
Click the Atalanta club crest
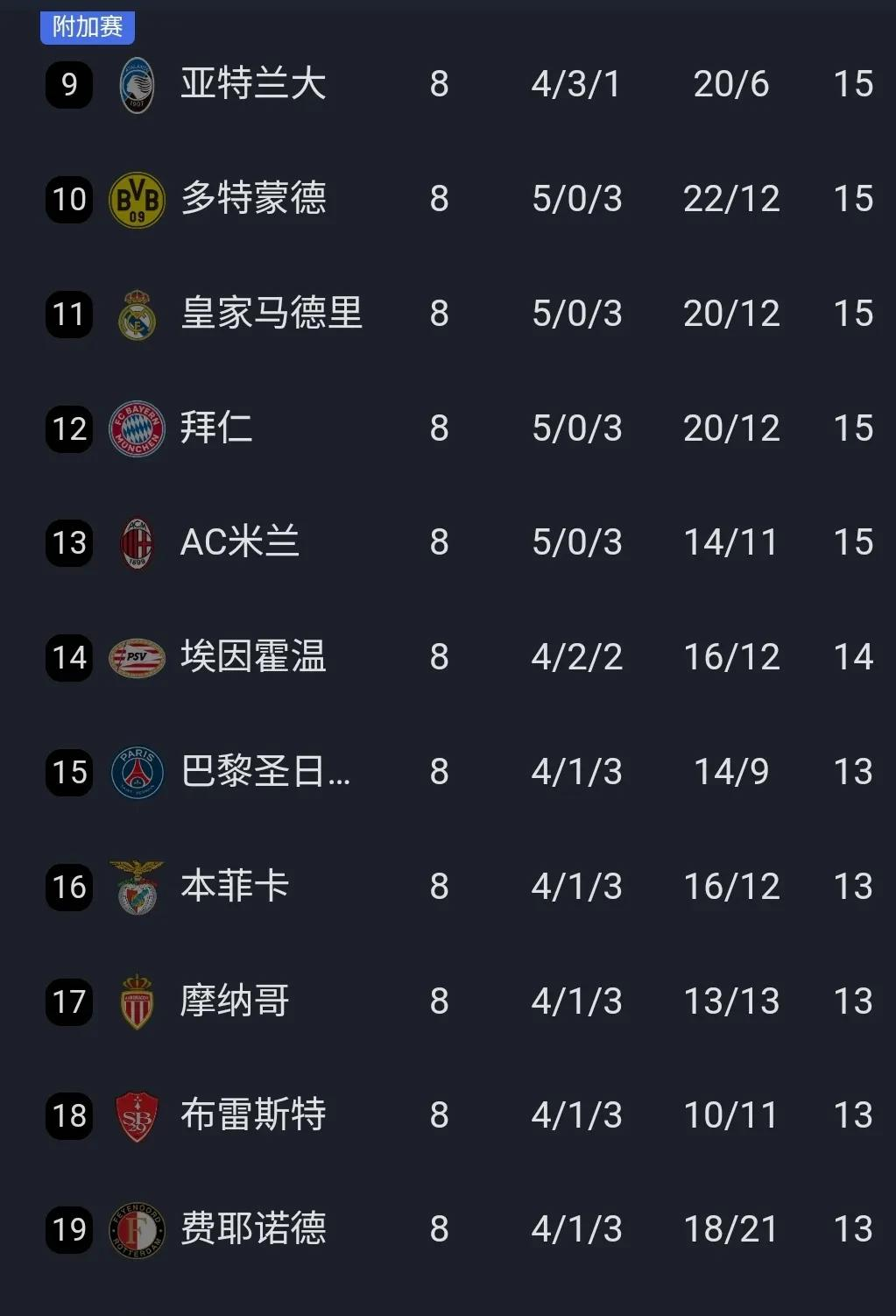pyautogui.click(x=136, y=84)
